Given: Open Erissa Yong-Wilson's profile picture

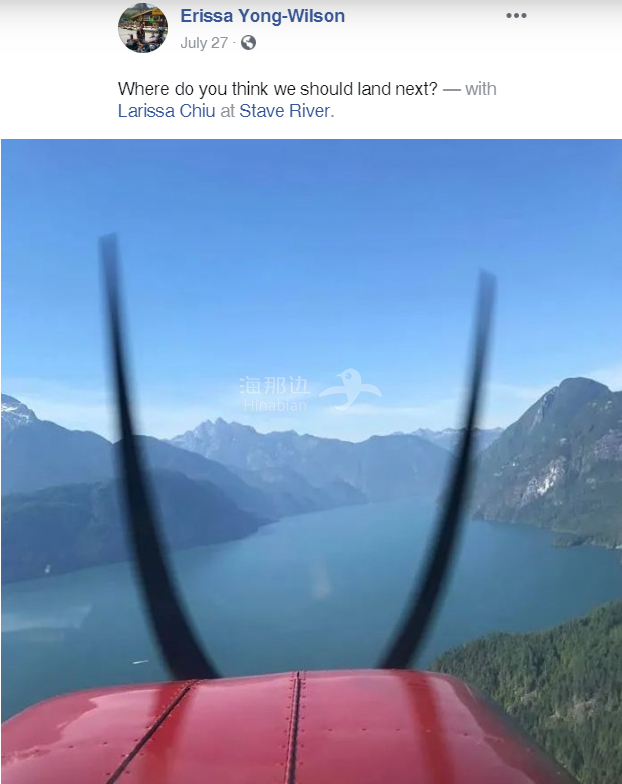Looking at the screenshot, I should coord(143,27).
